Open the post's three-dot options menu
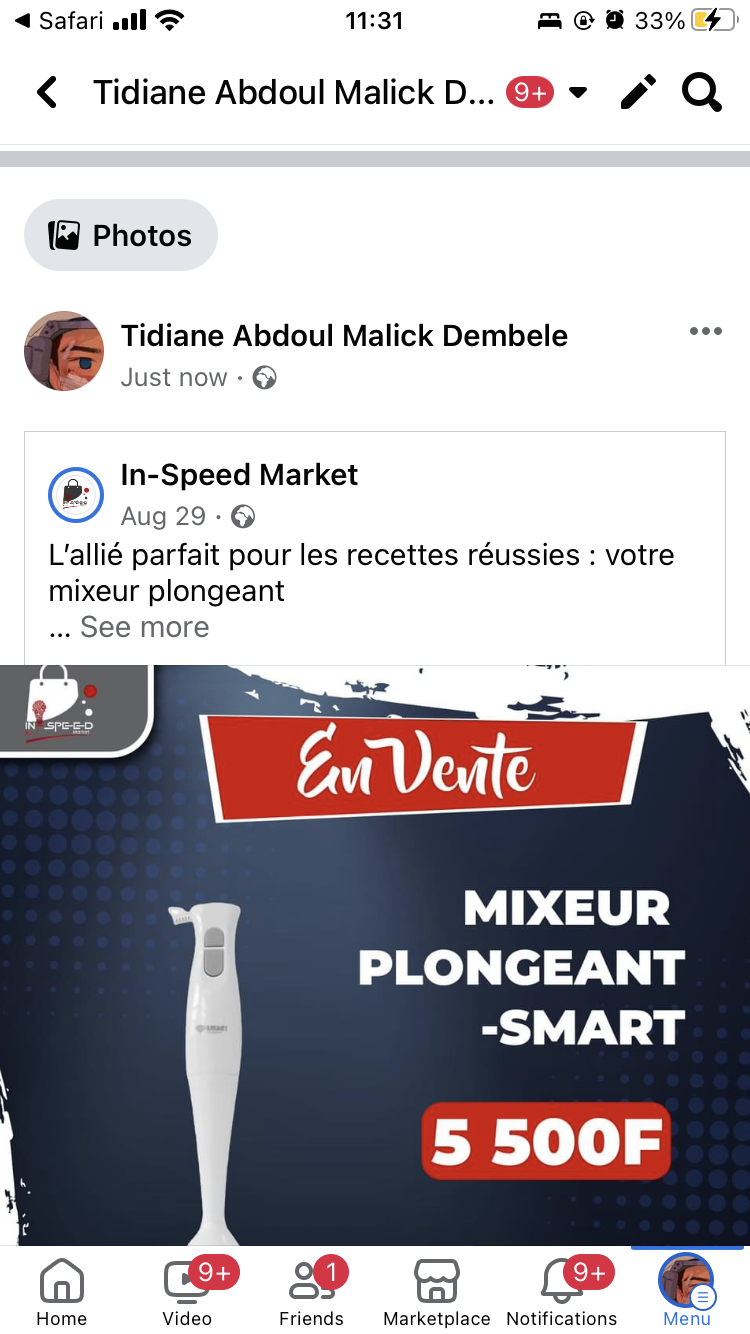Viewport: 750px width, 1334px height. tap(705, 332)
